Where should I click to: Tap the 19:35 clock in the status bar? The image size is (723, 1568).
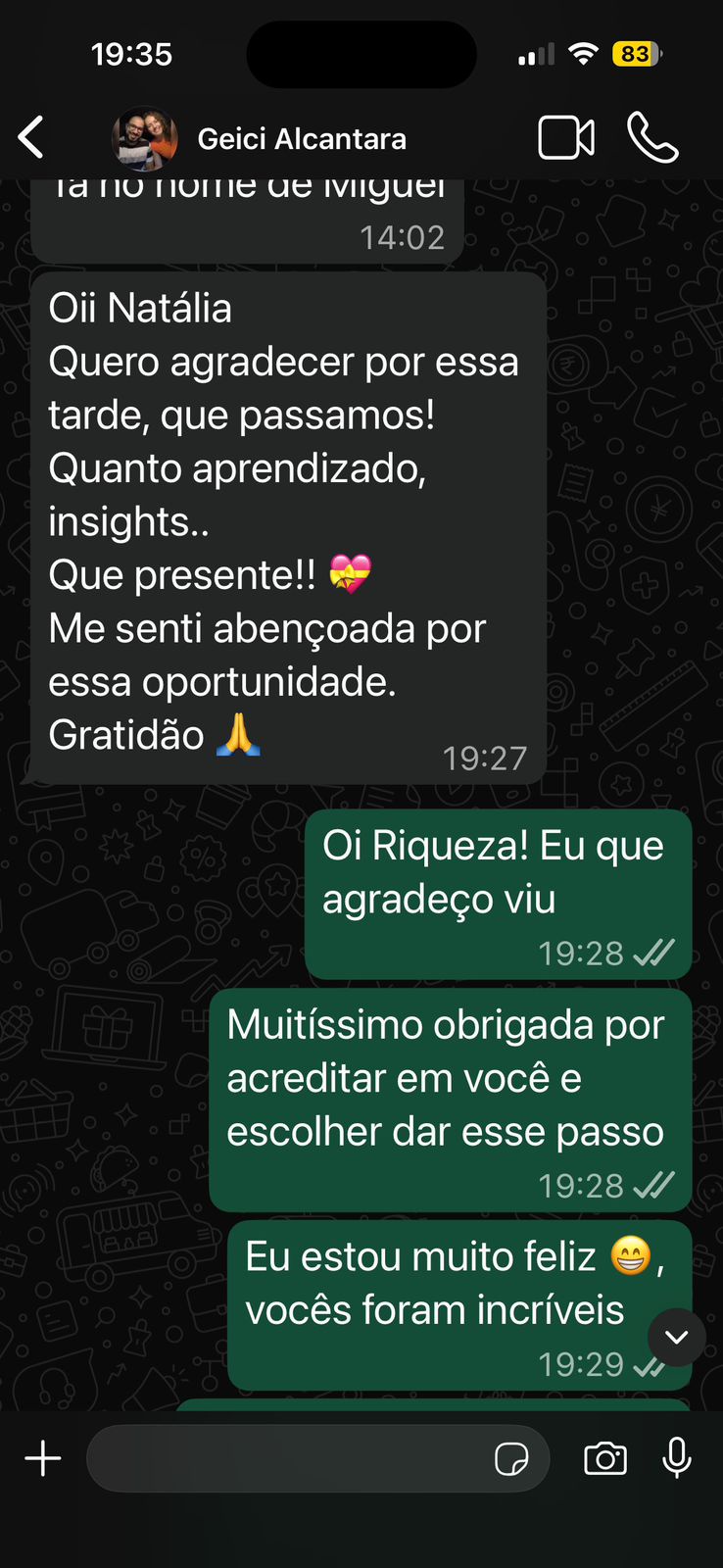tap(131, 55)
